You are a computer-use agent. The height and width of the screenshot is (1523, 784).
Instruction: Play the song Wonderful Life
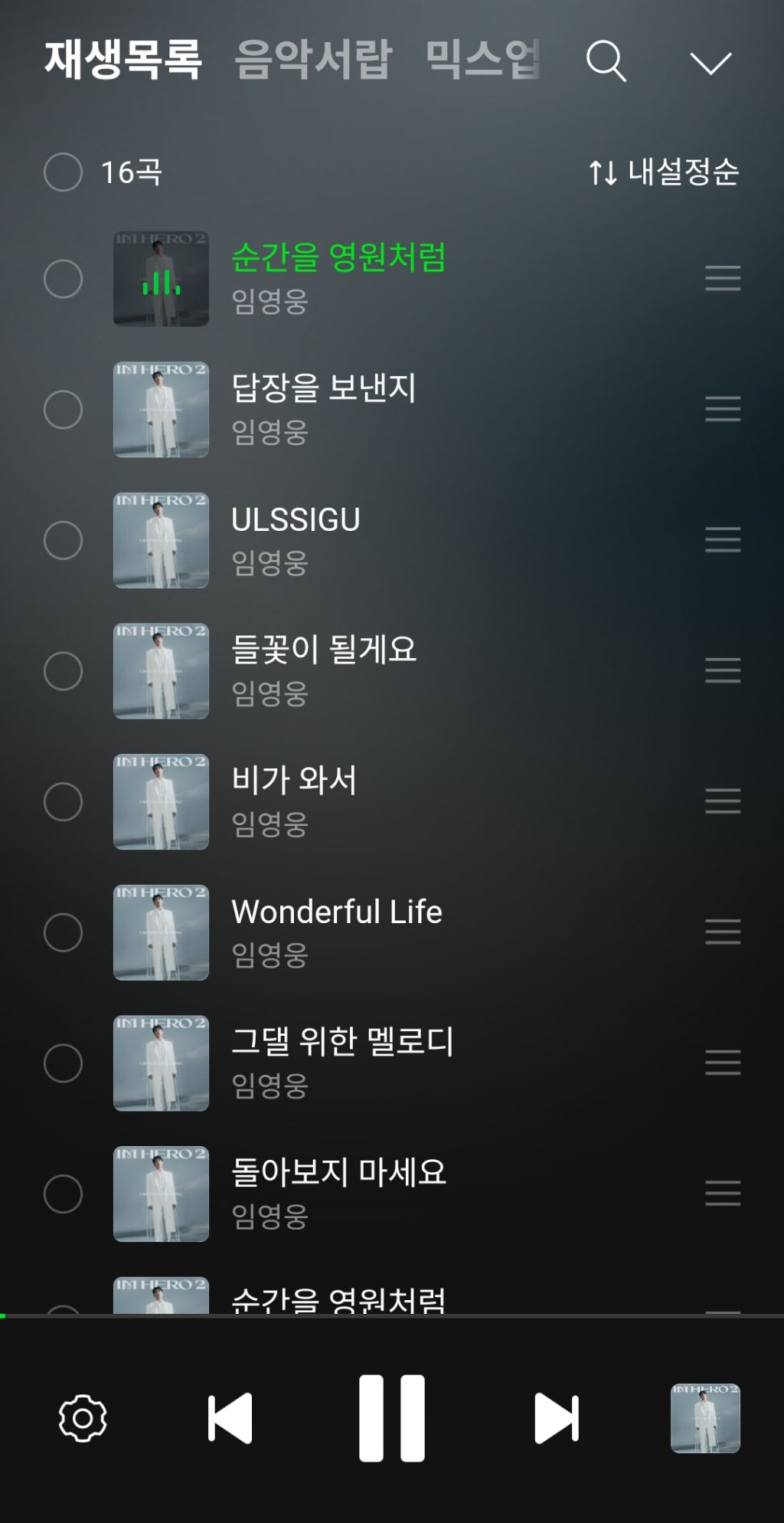337,912
